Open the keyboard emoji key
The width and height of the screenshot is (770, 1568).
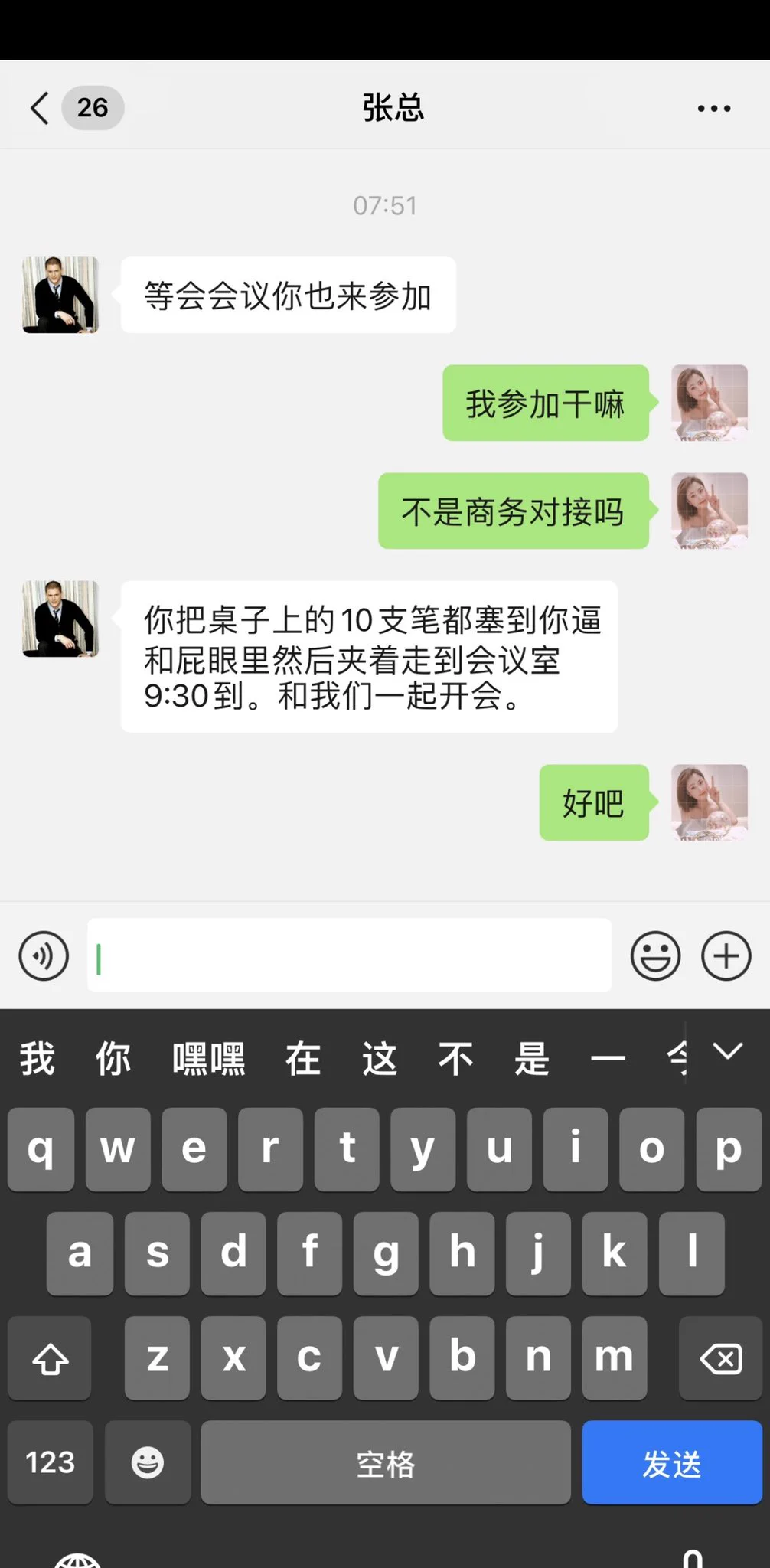click(147, 1462)
